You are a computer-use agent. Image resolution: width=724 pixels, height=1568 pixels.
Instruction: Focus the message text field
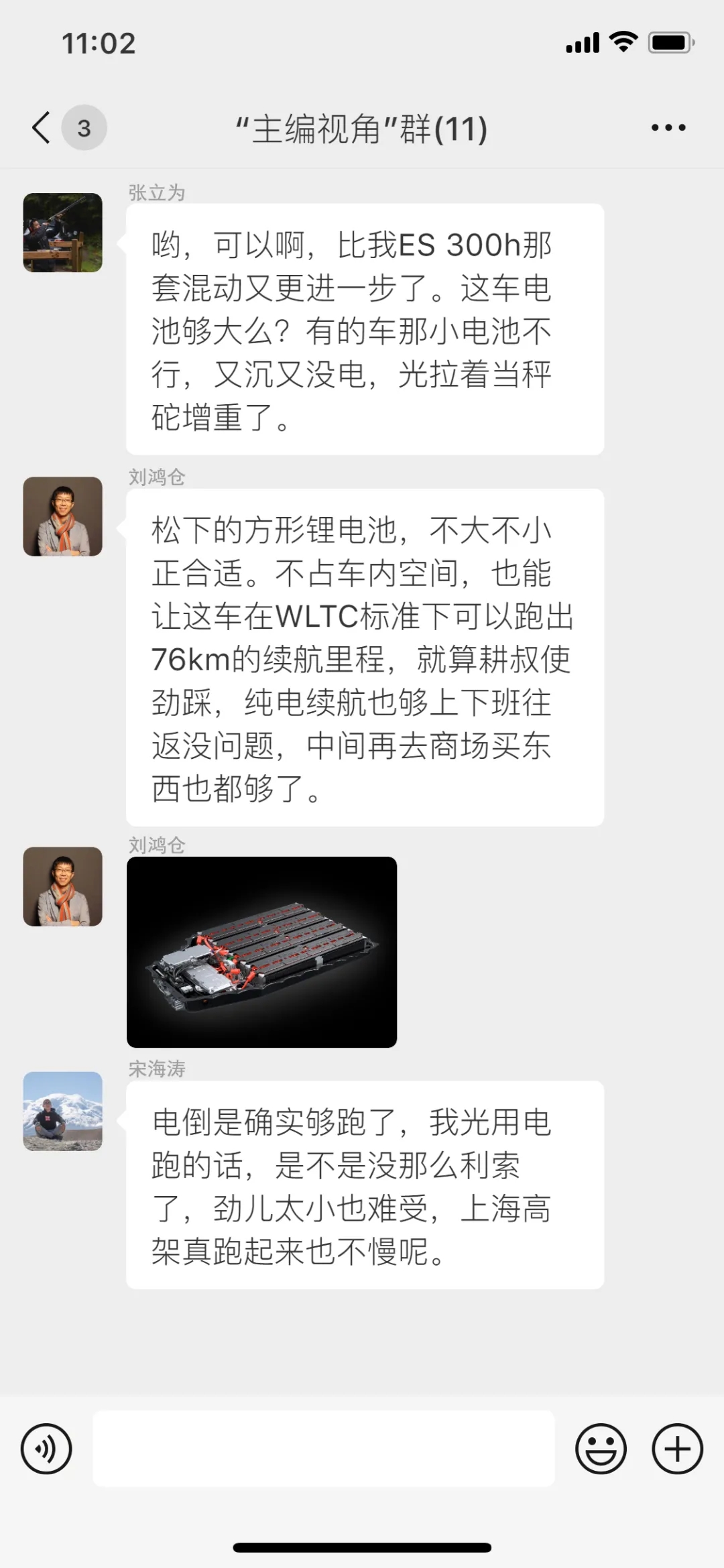point(323,1448)
